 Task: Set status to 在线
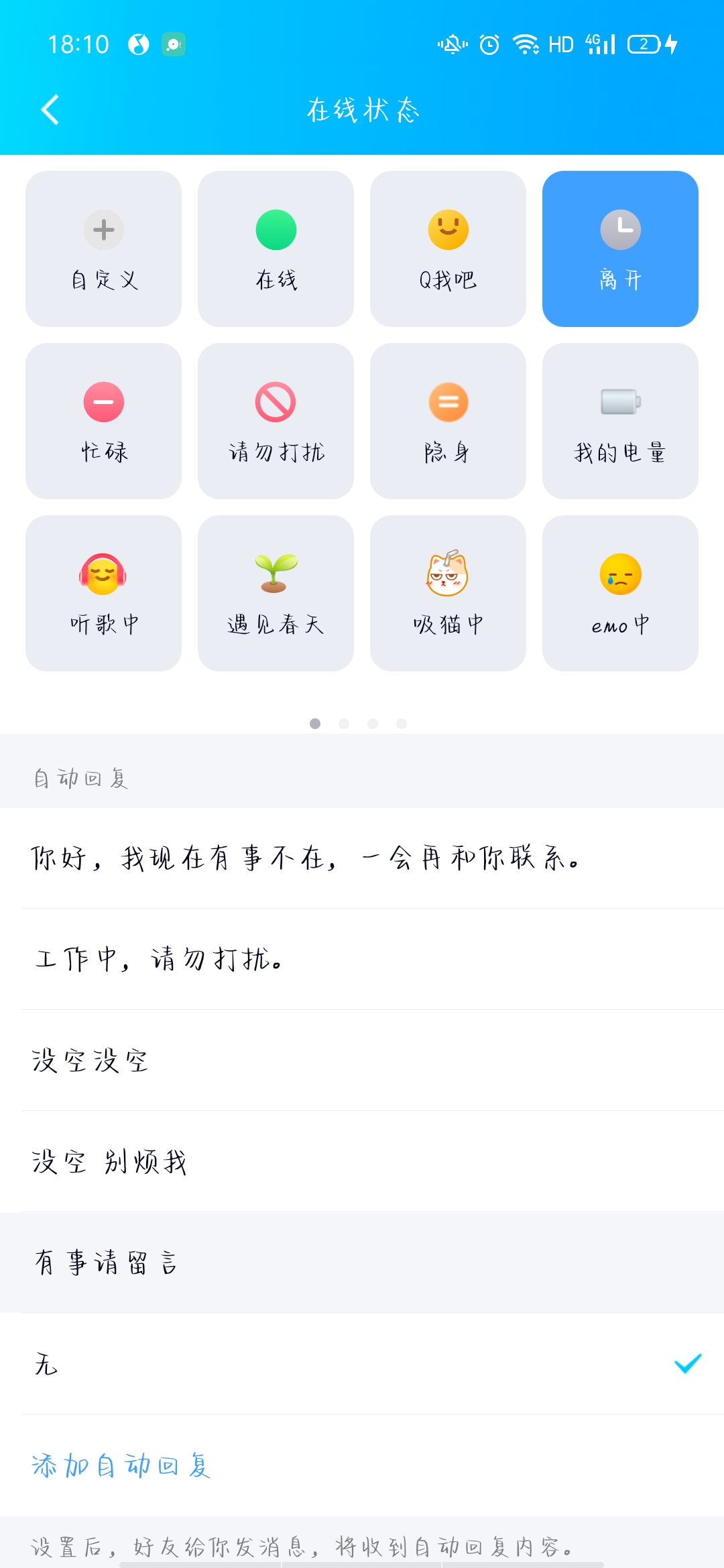pos(276,249)
